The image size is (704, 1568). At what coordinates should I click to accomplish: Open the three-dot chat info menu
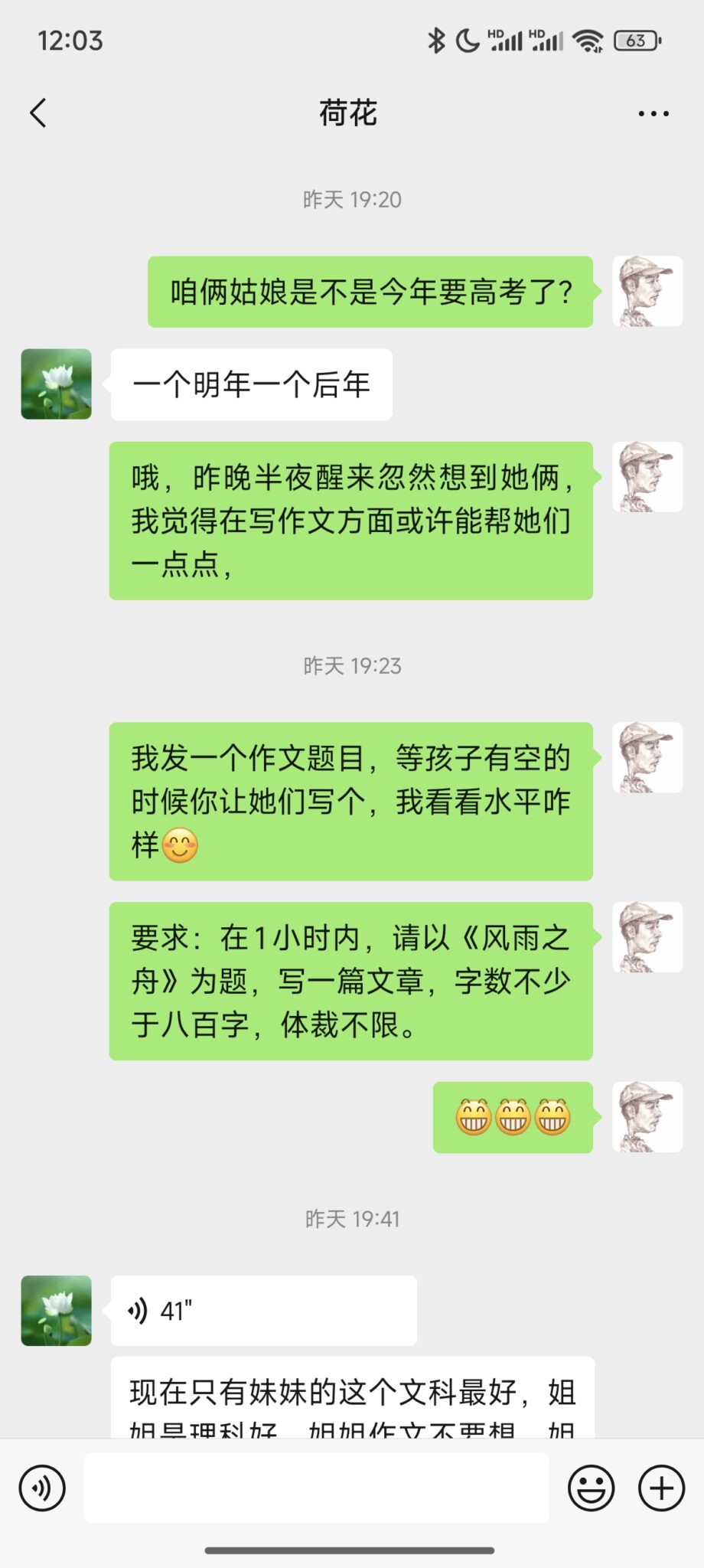653,113
